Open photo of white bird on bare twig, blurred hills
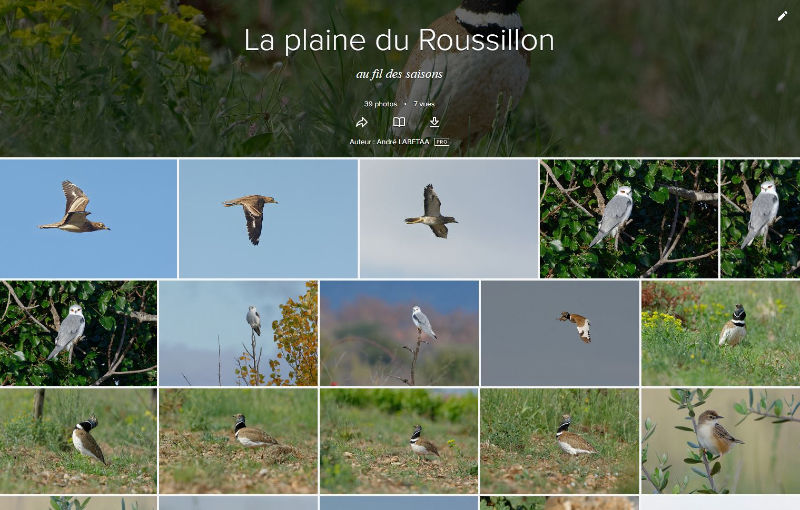800x510 pixels. tap(399, 333)
